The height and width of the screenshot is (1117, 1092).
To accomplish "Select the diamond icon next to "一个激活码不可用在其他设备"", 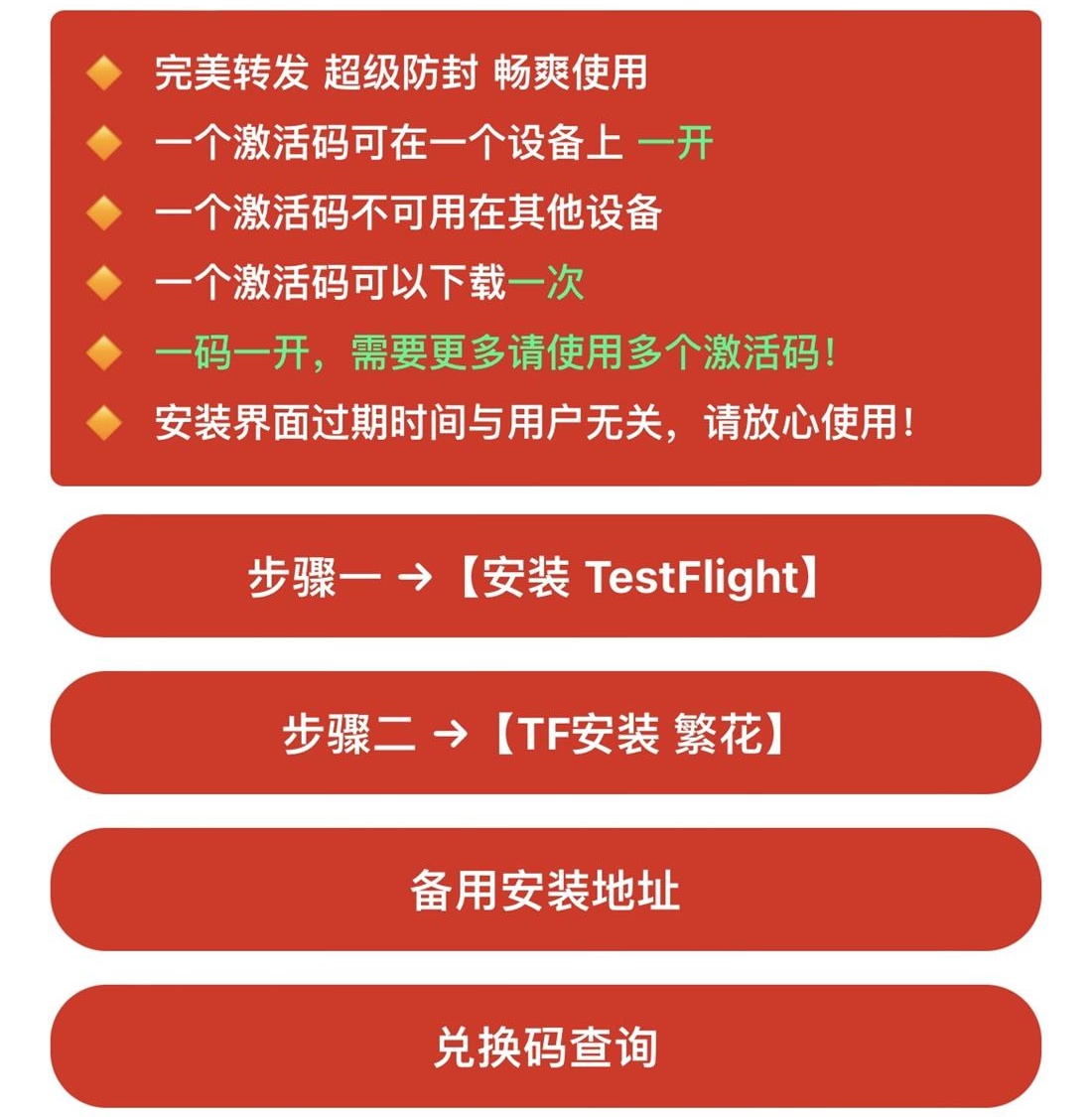I will point(104,211).
